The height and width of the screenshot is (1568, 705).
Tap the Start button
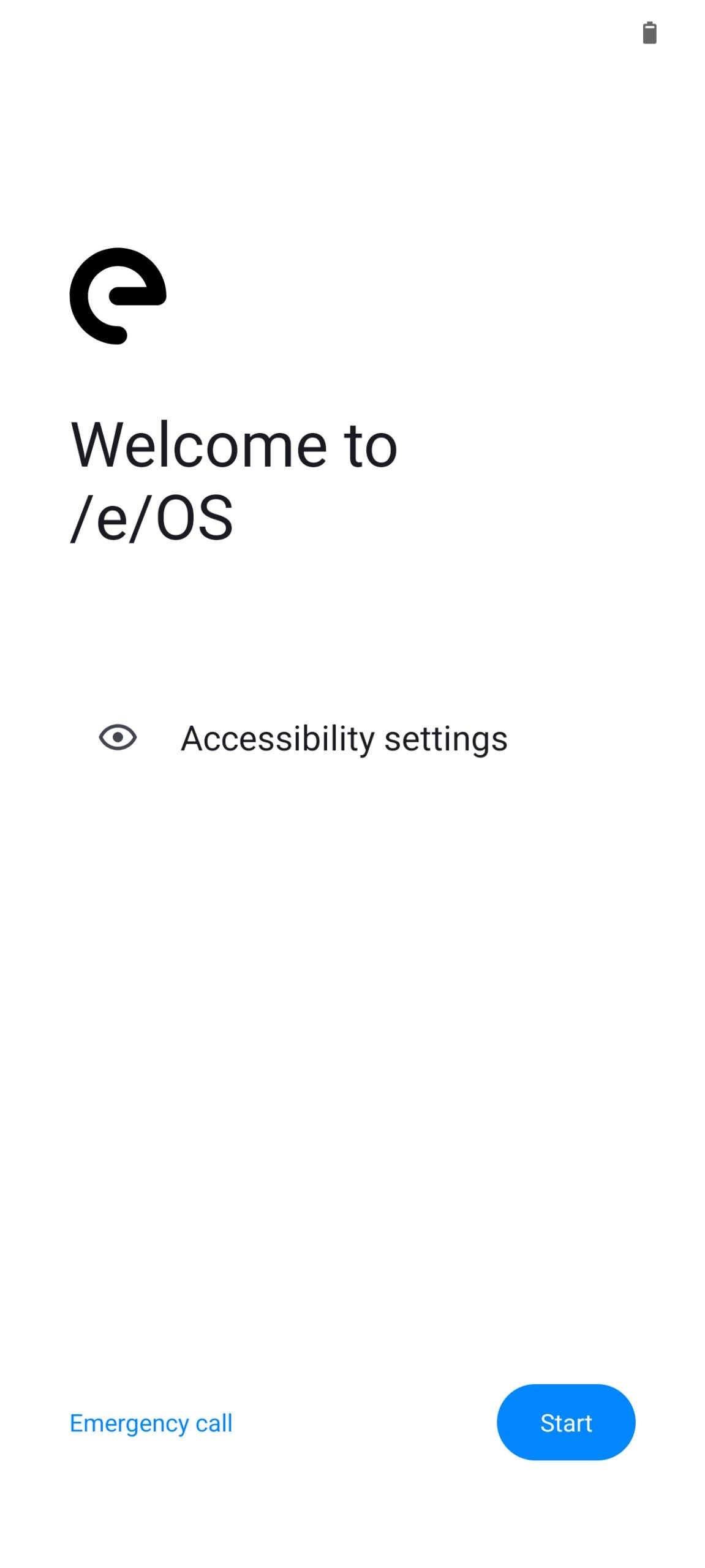(565, 1422)
